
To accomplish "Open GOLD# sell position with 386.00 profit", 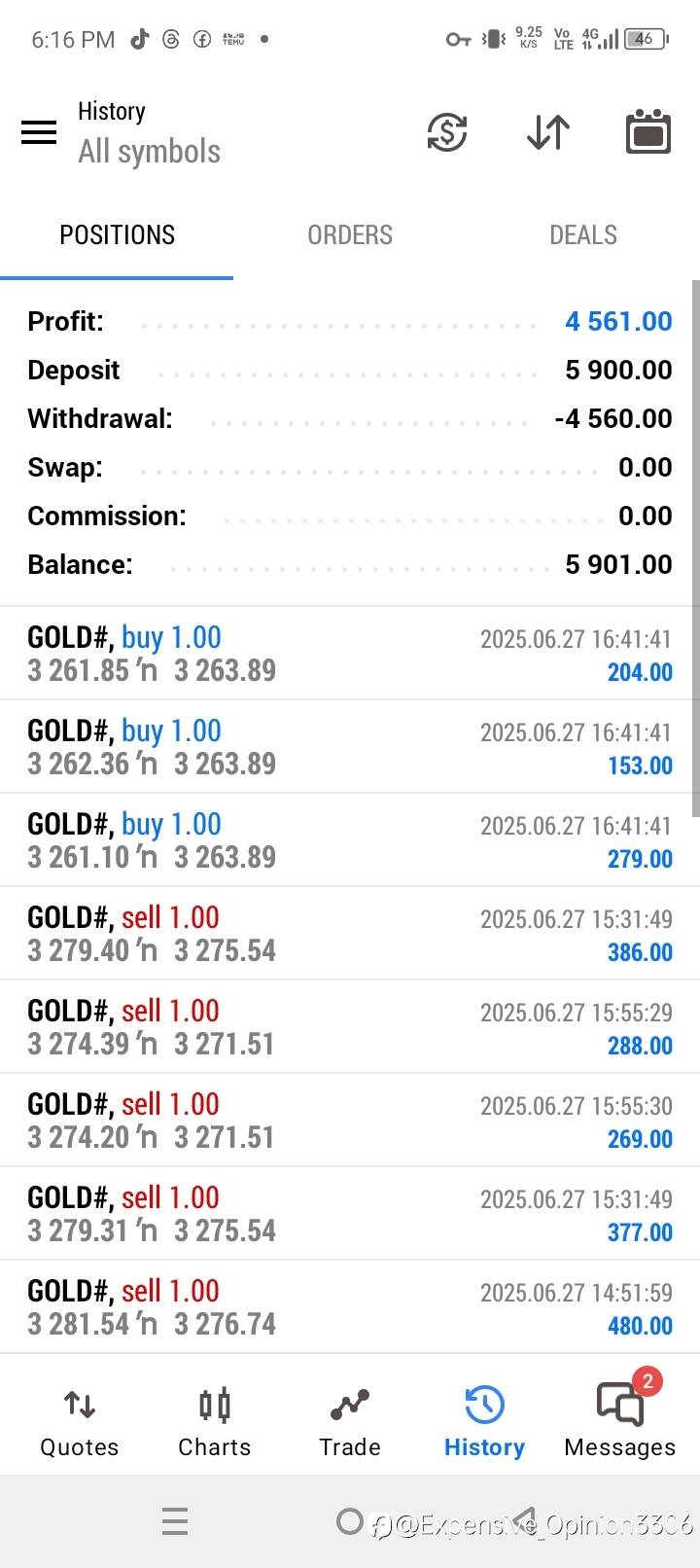I will coord(350,933).
